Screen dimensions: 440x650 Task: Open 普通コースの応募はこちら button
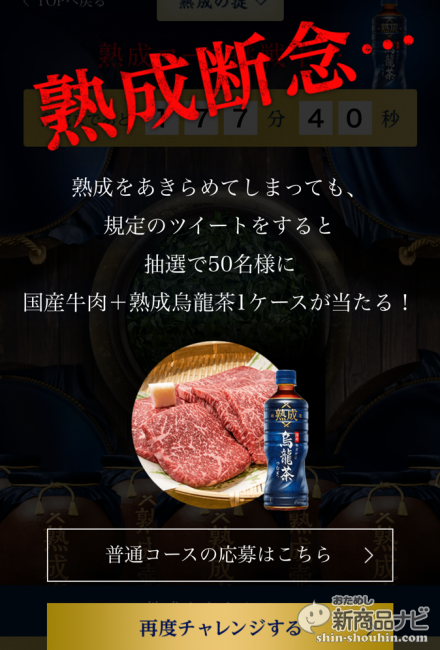point(220,555)
